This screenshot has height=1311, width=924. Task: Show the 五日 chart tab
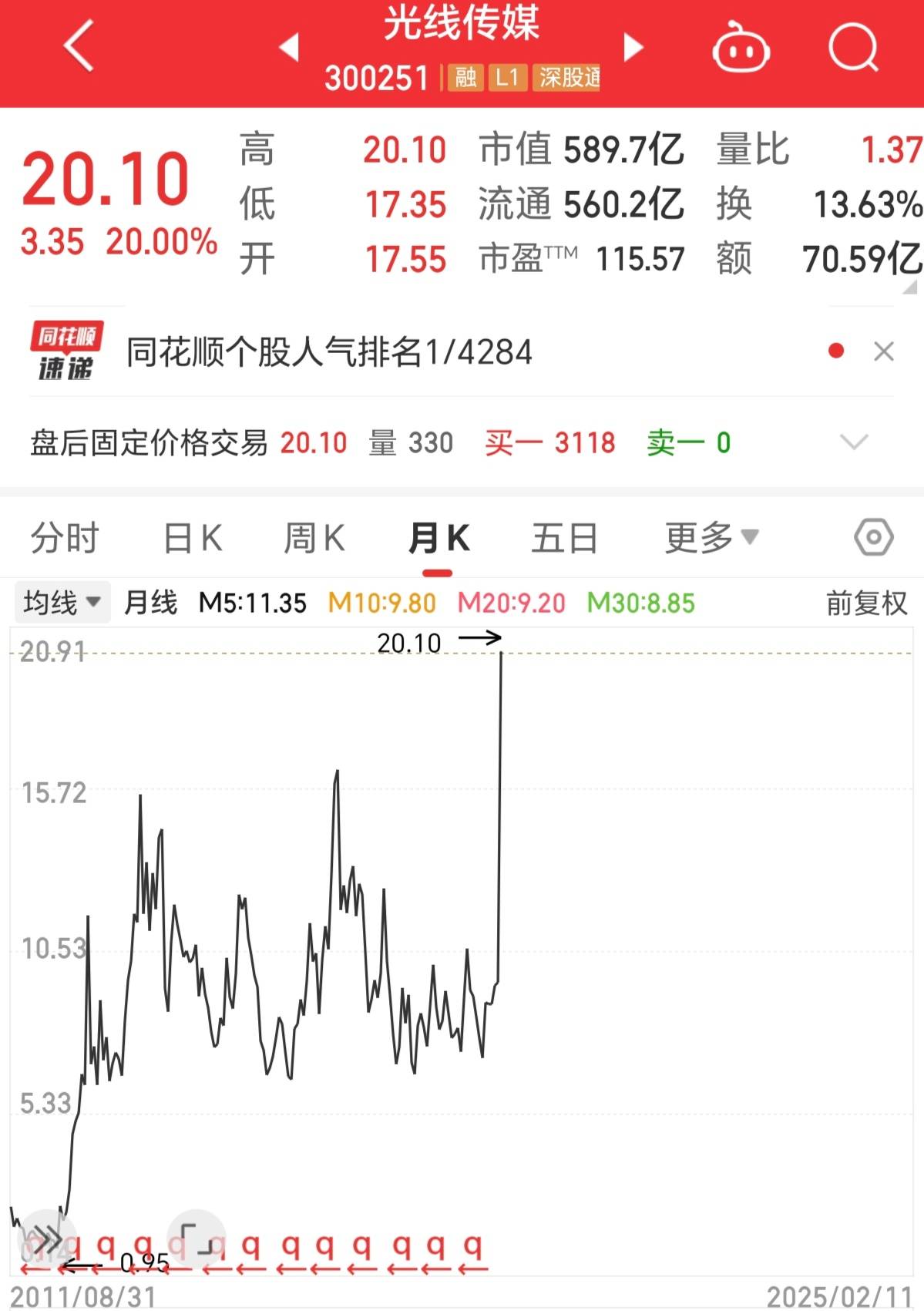(564, 538)
